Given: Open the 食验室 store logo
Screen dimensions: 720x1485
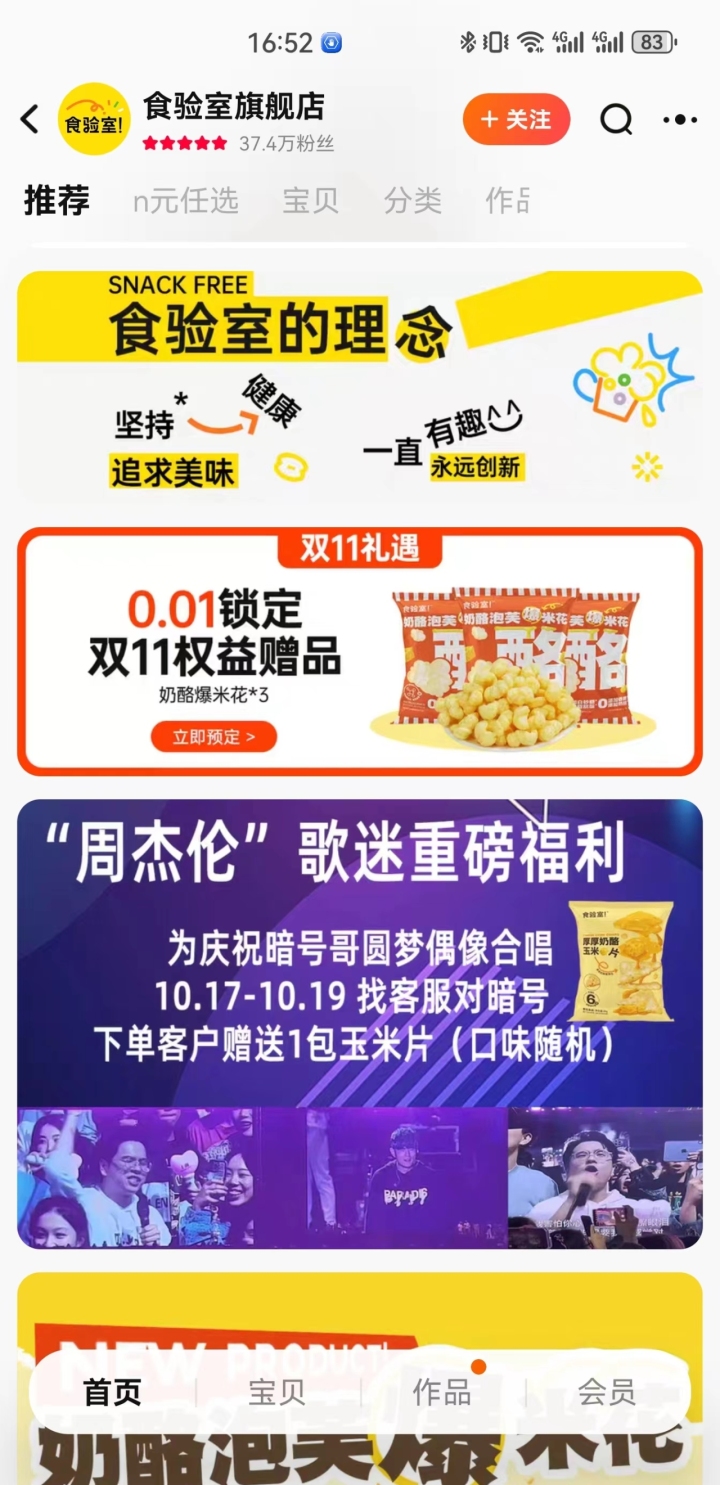Looking at the screenshot, I should 94,120.
